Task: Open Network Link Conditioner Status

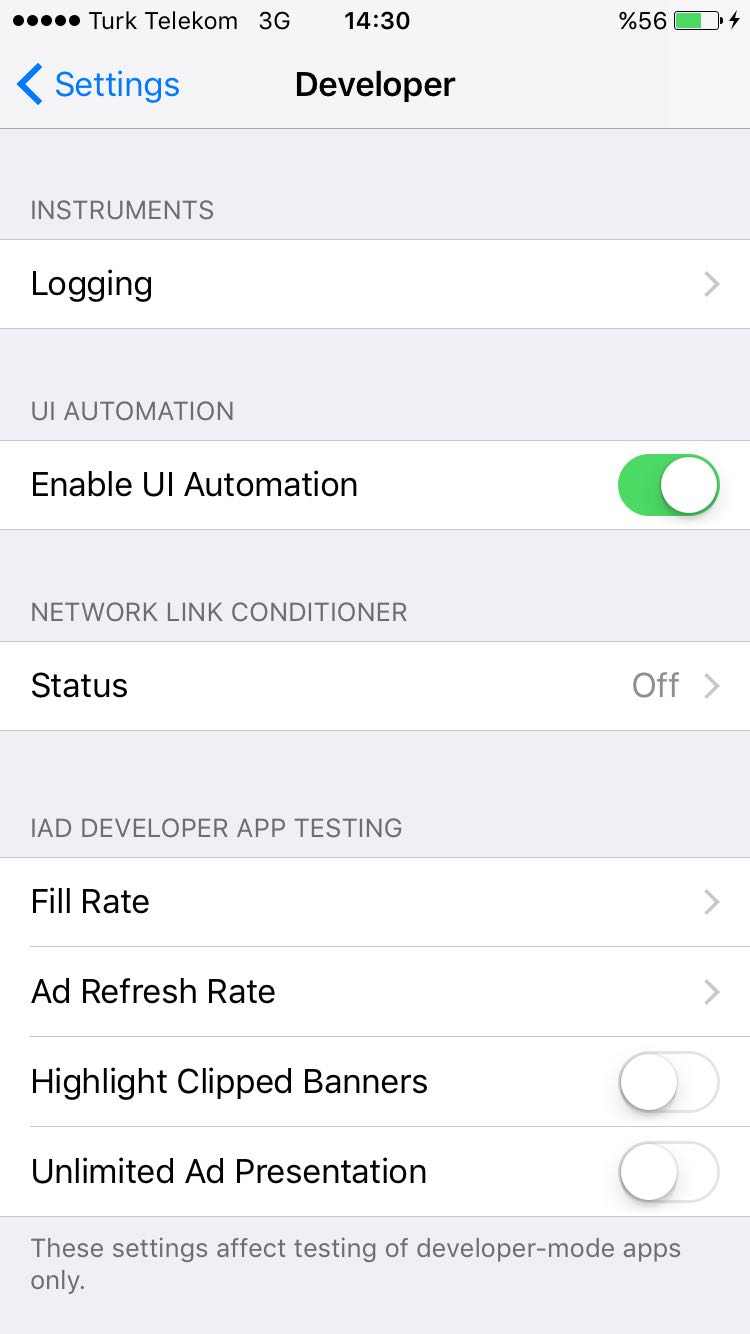Action: pos(375,686)
